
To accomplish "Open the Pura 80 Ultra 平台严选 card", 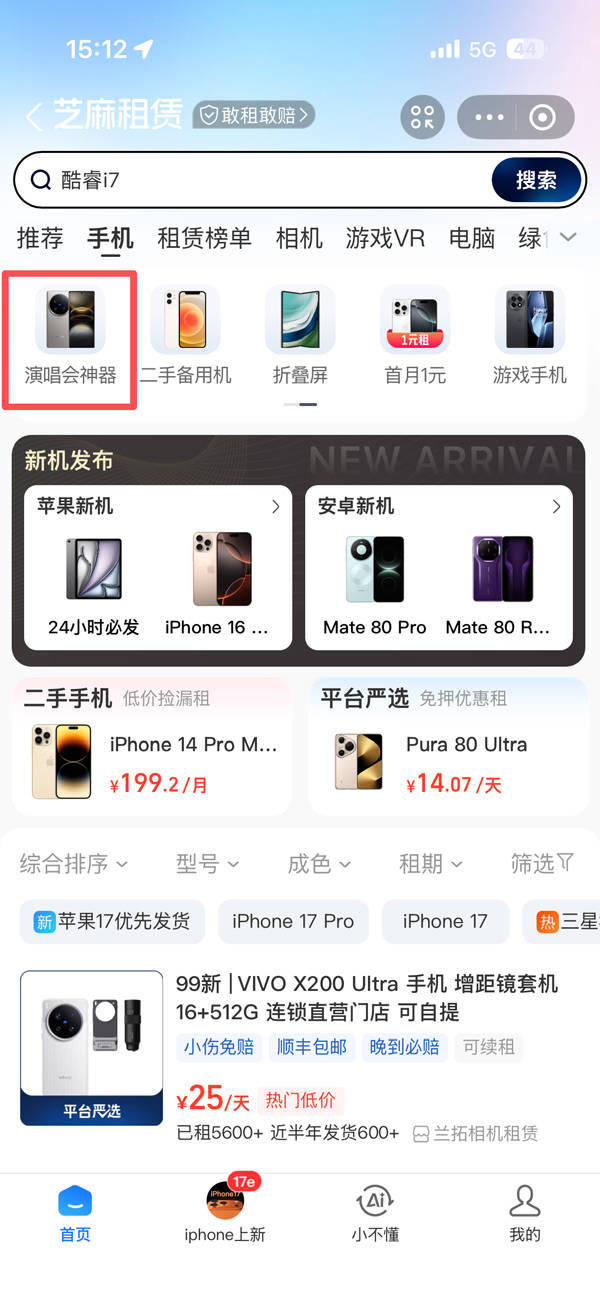I will coord(448,745).
